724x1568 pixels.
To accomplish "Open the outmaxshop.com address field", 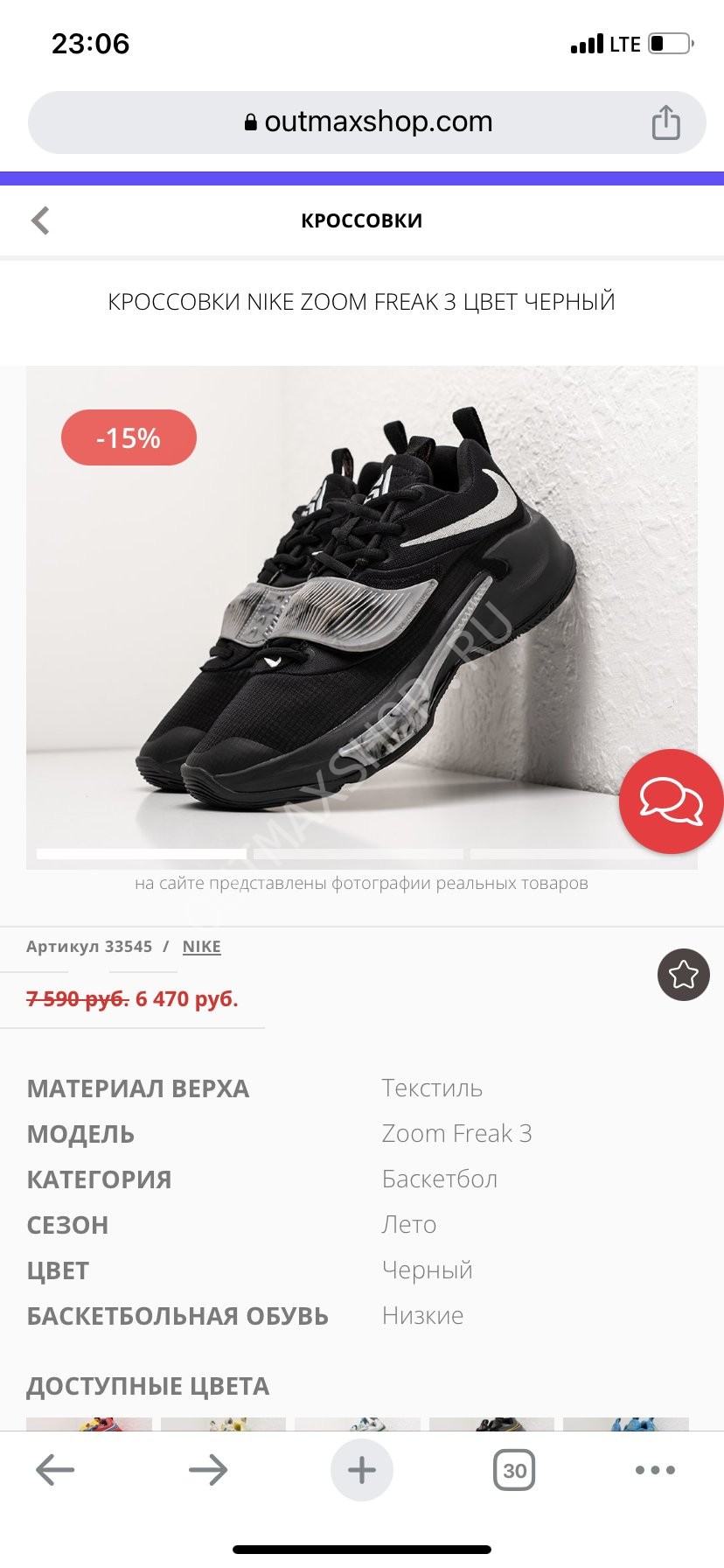I will [x=367, y=122].
